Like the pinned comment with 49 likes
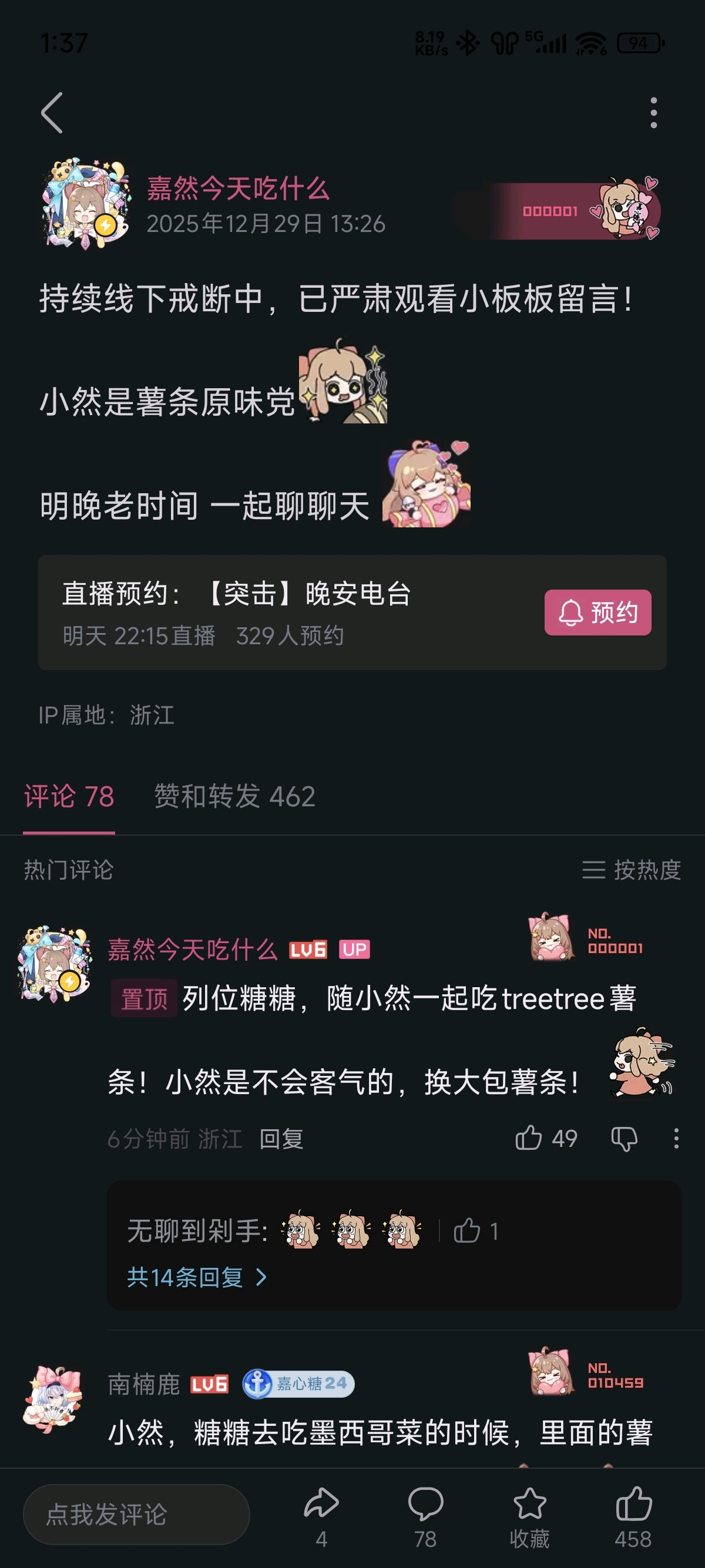The image size is (705, 1568). coord(528,1138)
